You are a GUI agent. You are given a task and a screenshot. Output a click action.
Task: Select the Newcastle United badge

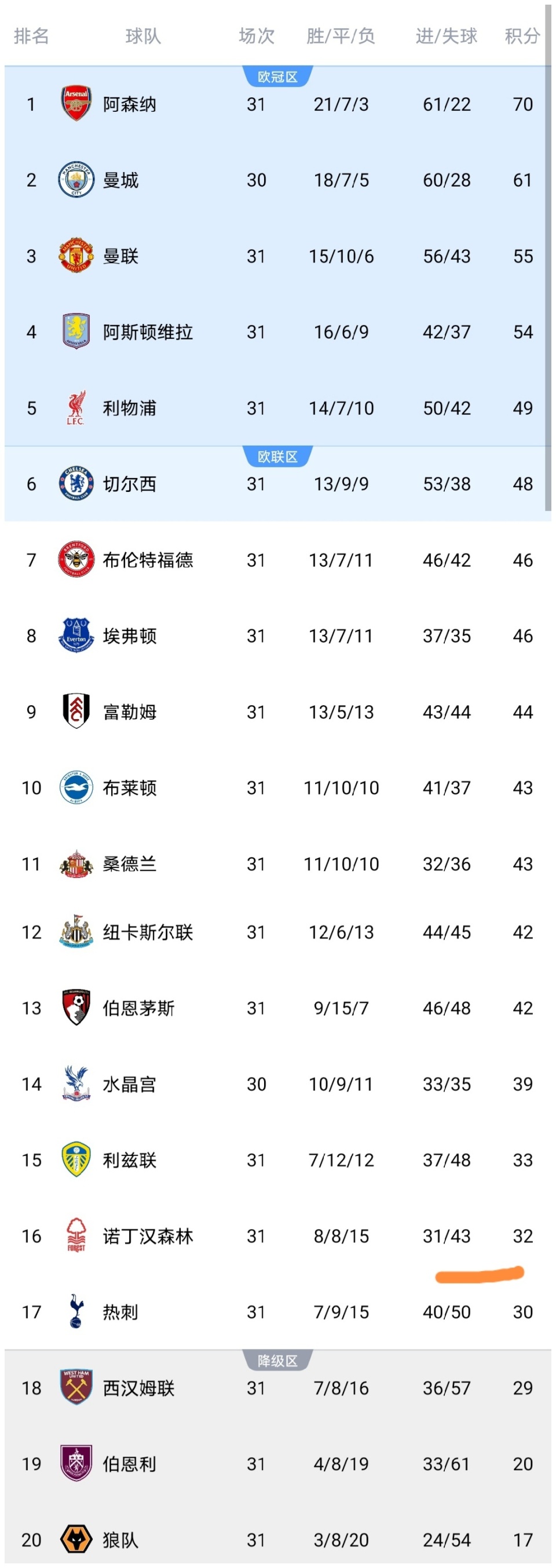click(x=75, y=932)
